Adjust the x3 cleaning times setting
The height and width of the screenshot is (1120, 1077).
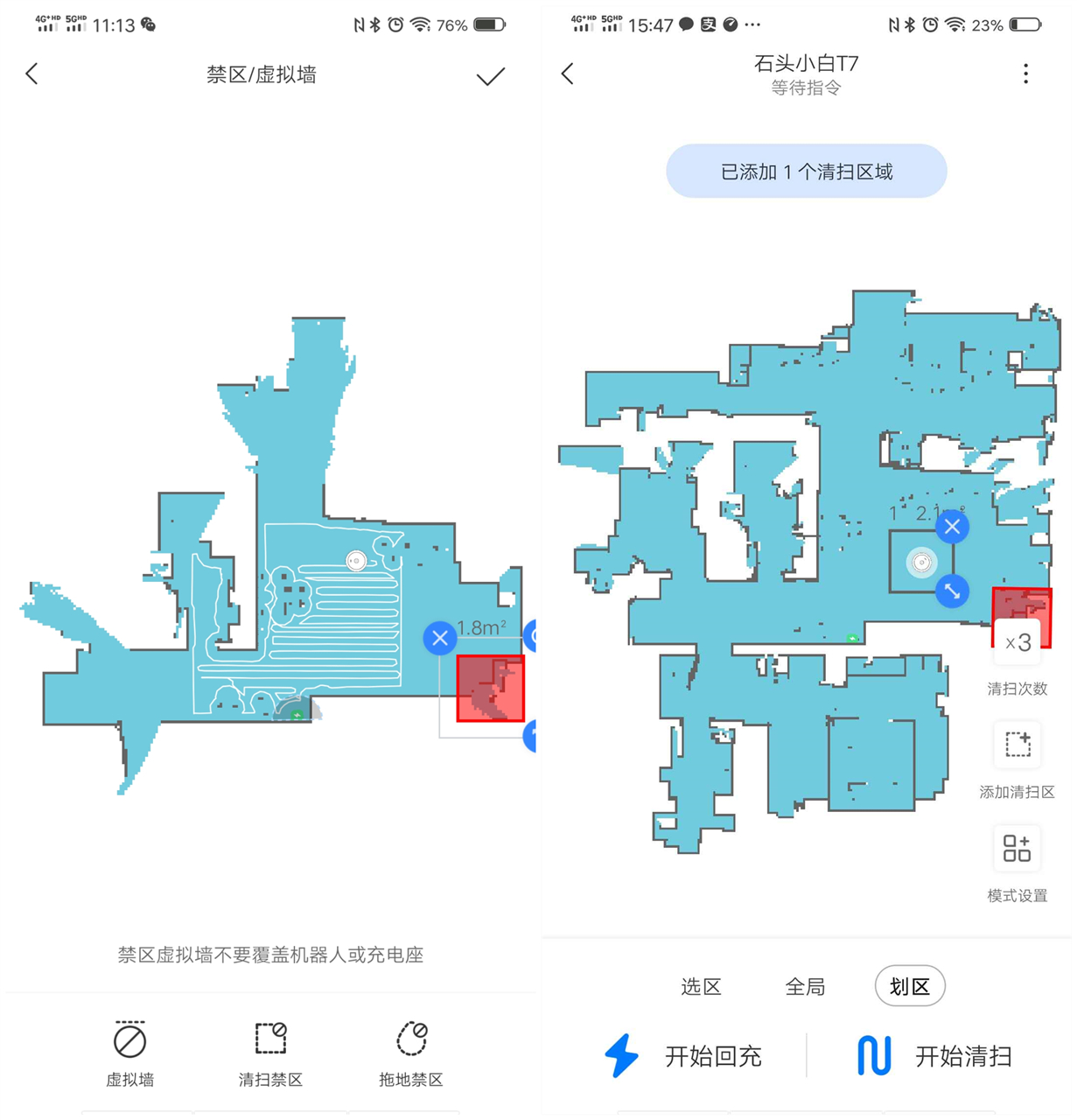coord(1018,642)
